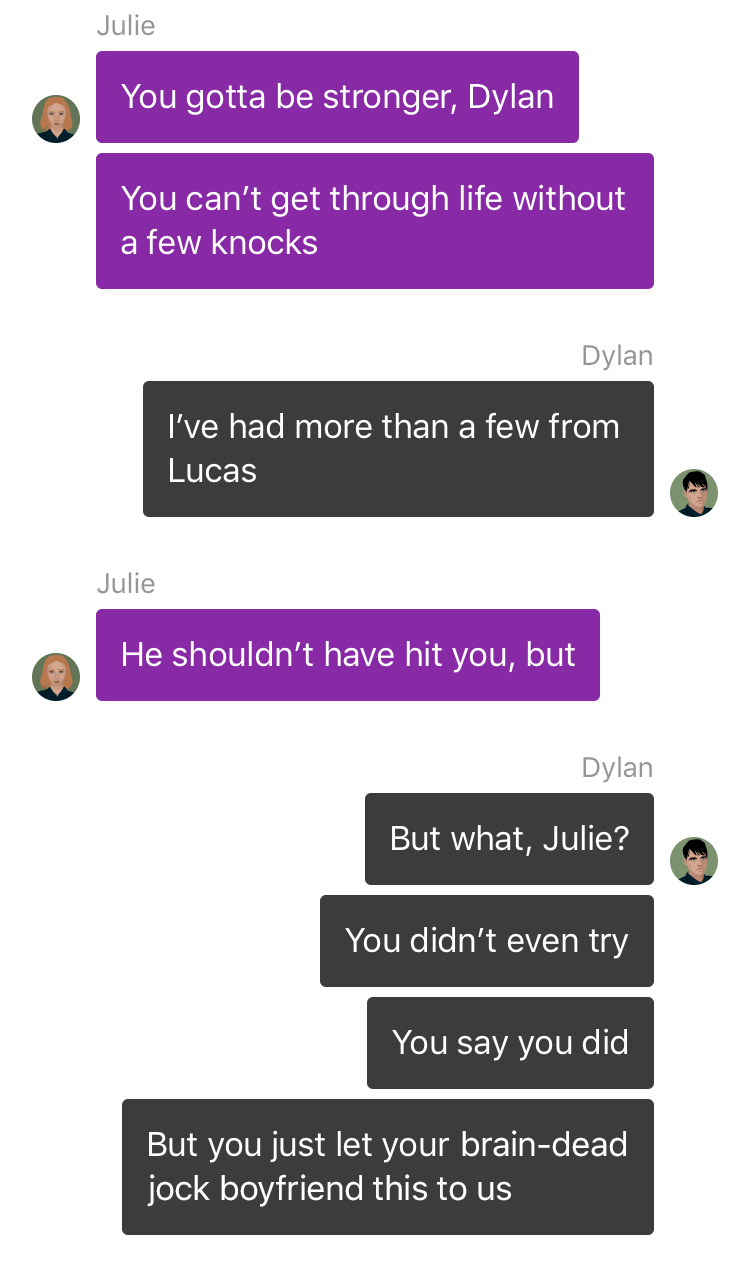Open Julie's avatar beside "You gotta be stronger"
Screen dimensions: 750x1279
(x=56, y=119)
